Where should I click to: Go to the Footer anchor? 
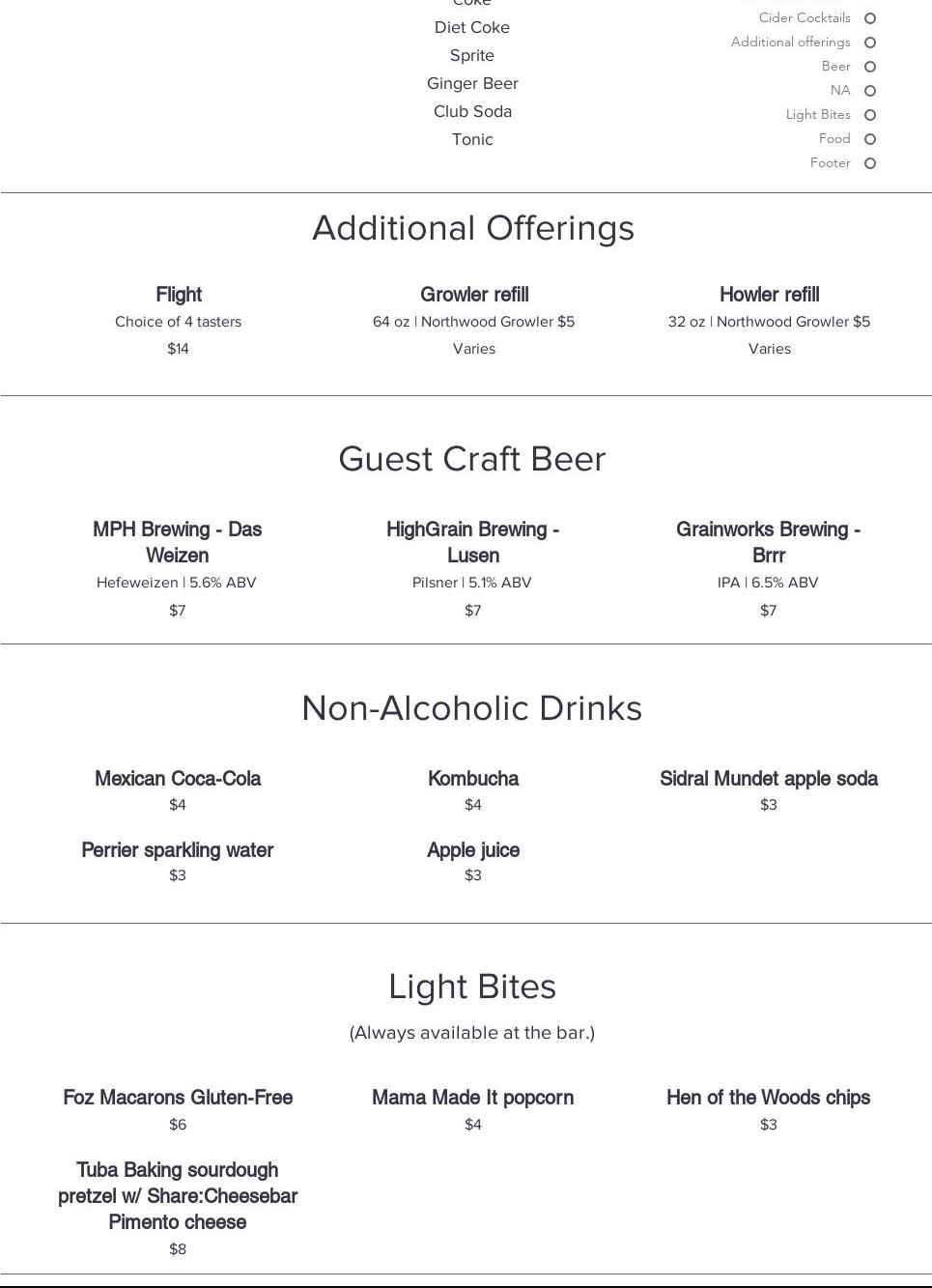click(869, 163)
